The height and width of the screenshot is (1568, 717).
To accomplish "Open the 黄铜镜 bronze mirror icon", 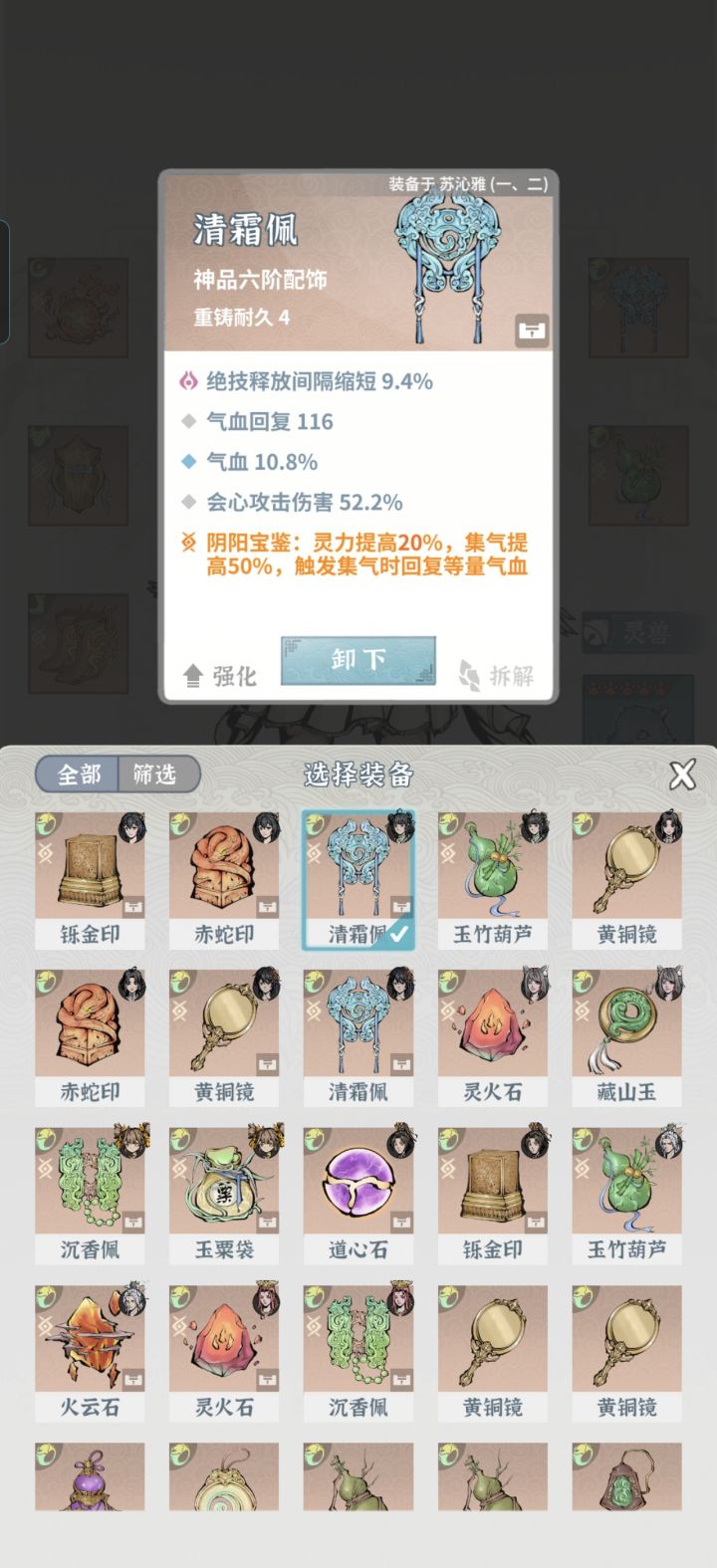I will click(x=625, y=874).
